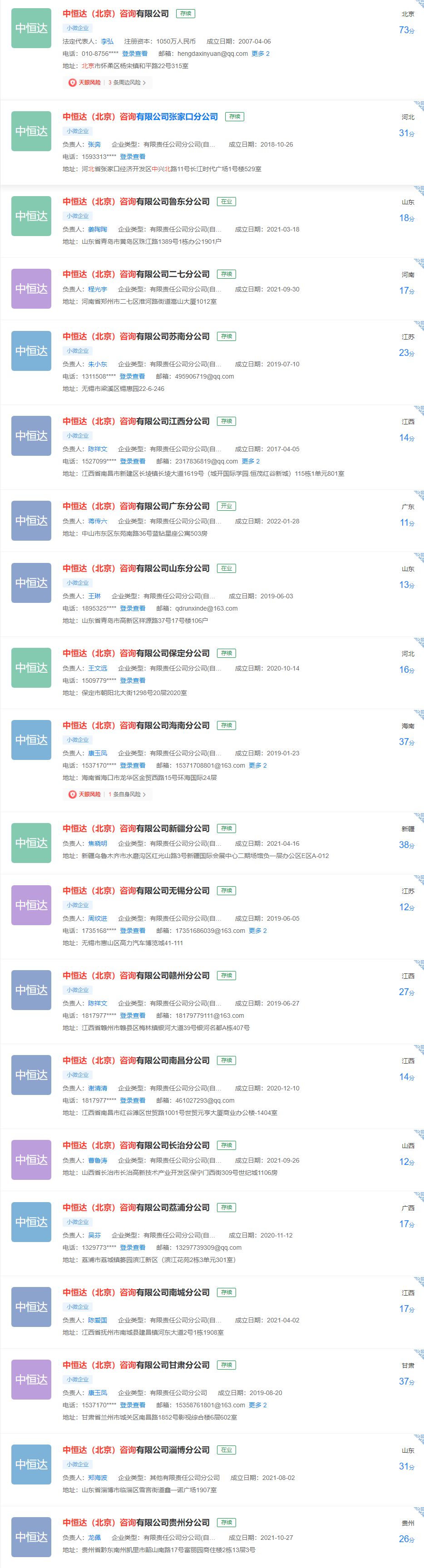Viewport: 424px width, 1568px height.
Task: Open the 赣州分公司 company entry
Action: click(x=136, y=975)
